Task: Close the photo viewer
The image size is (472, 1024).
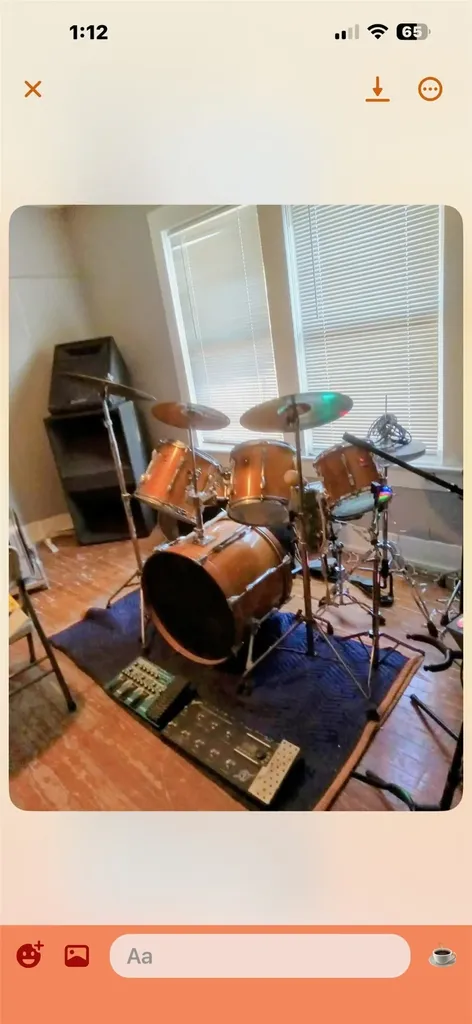Action: click(x=33, y=89)
